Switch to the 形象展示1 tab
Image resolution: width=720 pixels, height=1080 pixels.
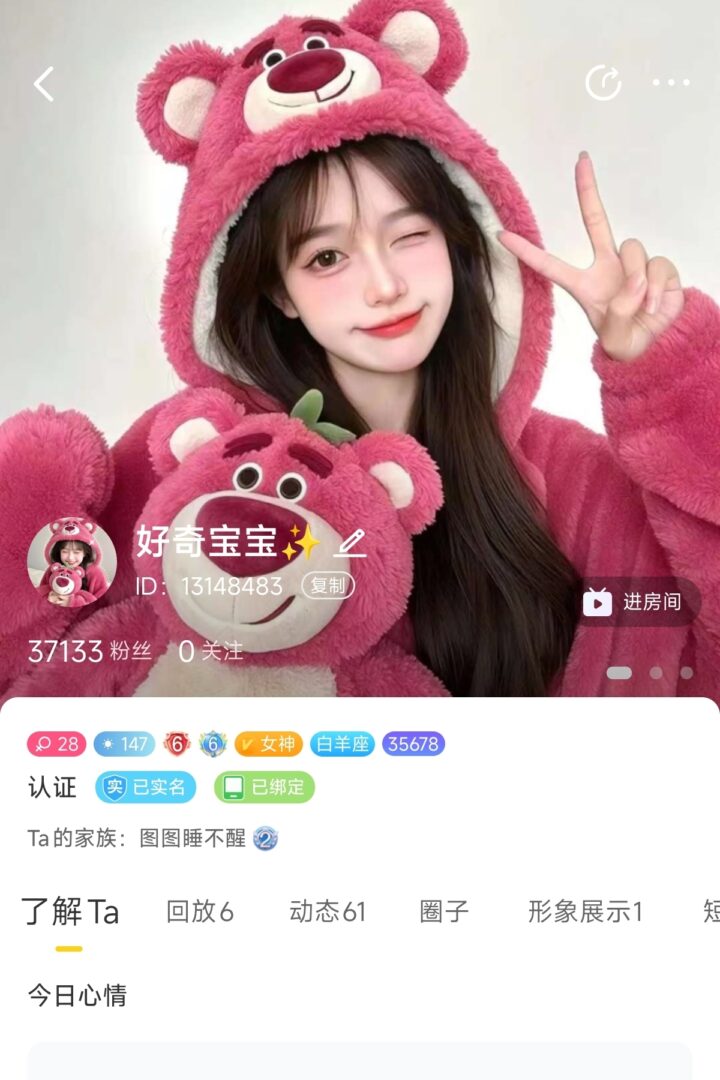tap(585, 911)
